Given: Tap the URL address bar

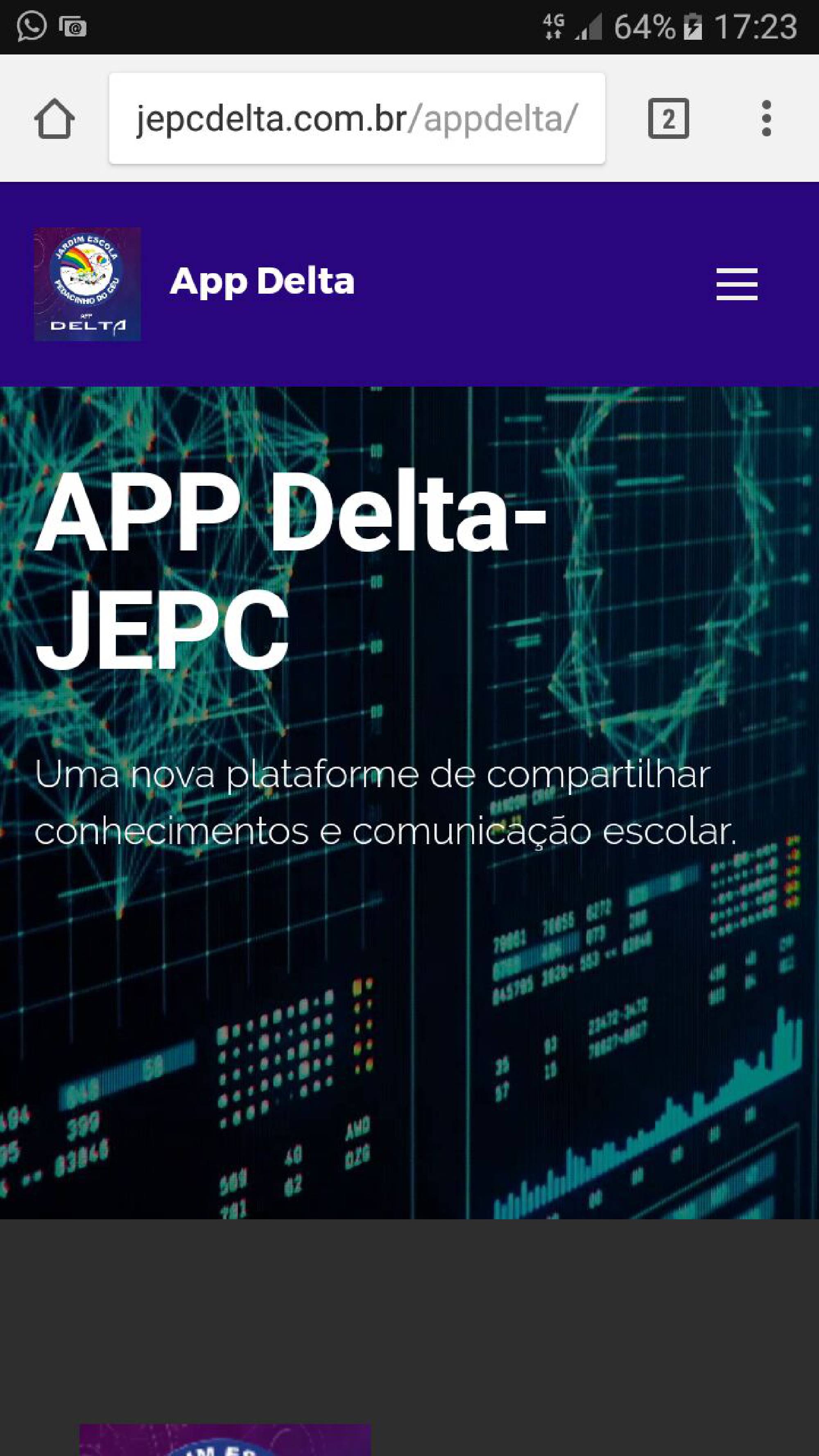Looking at the screenshot, I should coord(357,119).
